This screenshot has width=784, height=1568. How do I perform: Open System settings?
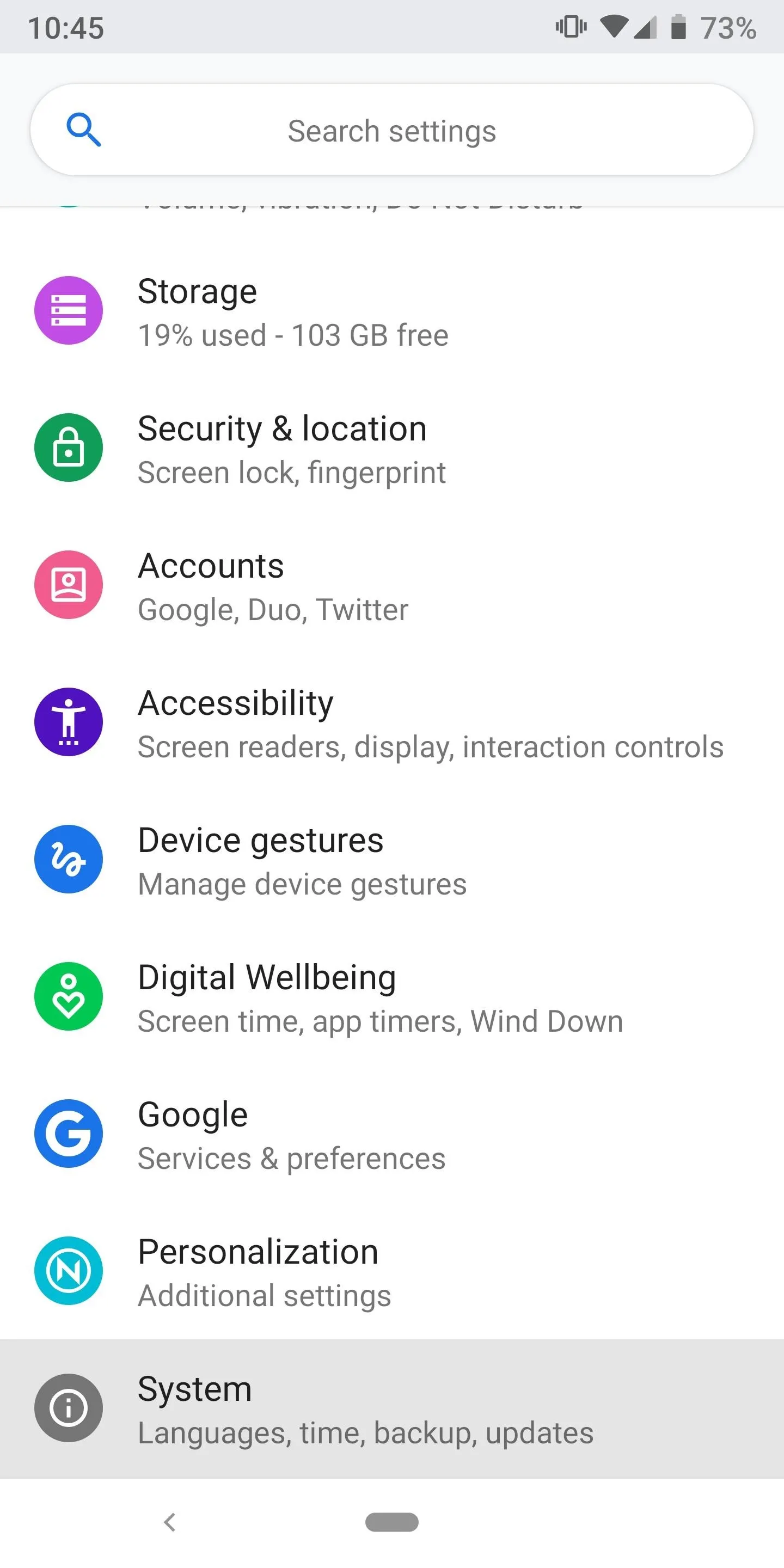click(392, 1408)
